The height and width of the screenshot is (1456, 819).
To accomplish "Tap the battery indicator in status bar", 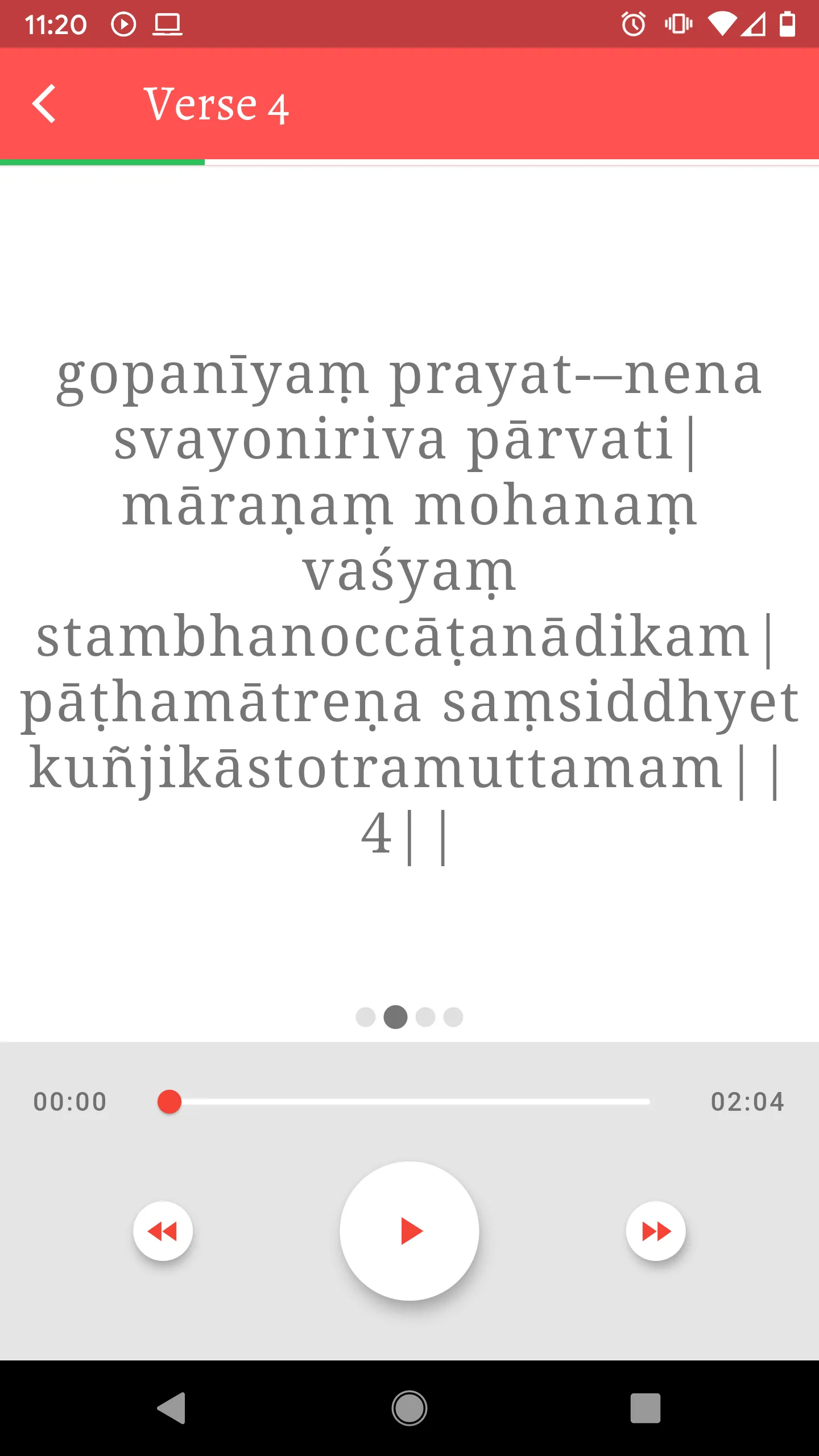I will tap(787, 24).
